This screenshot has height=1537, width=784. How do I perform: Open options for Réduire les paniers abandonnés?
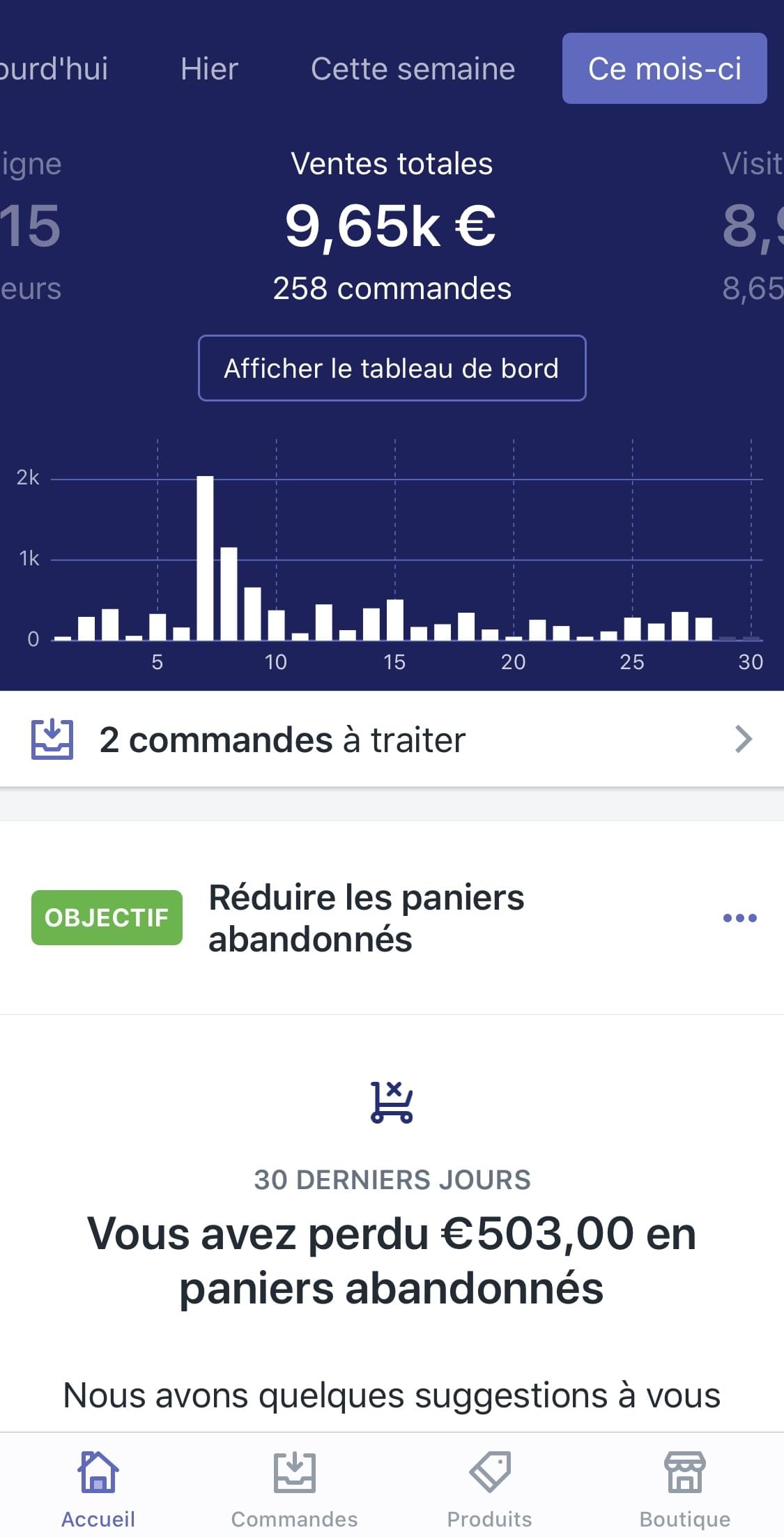point(739,917)
